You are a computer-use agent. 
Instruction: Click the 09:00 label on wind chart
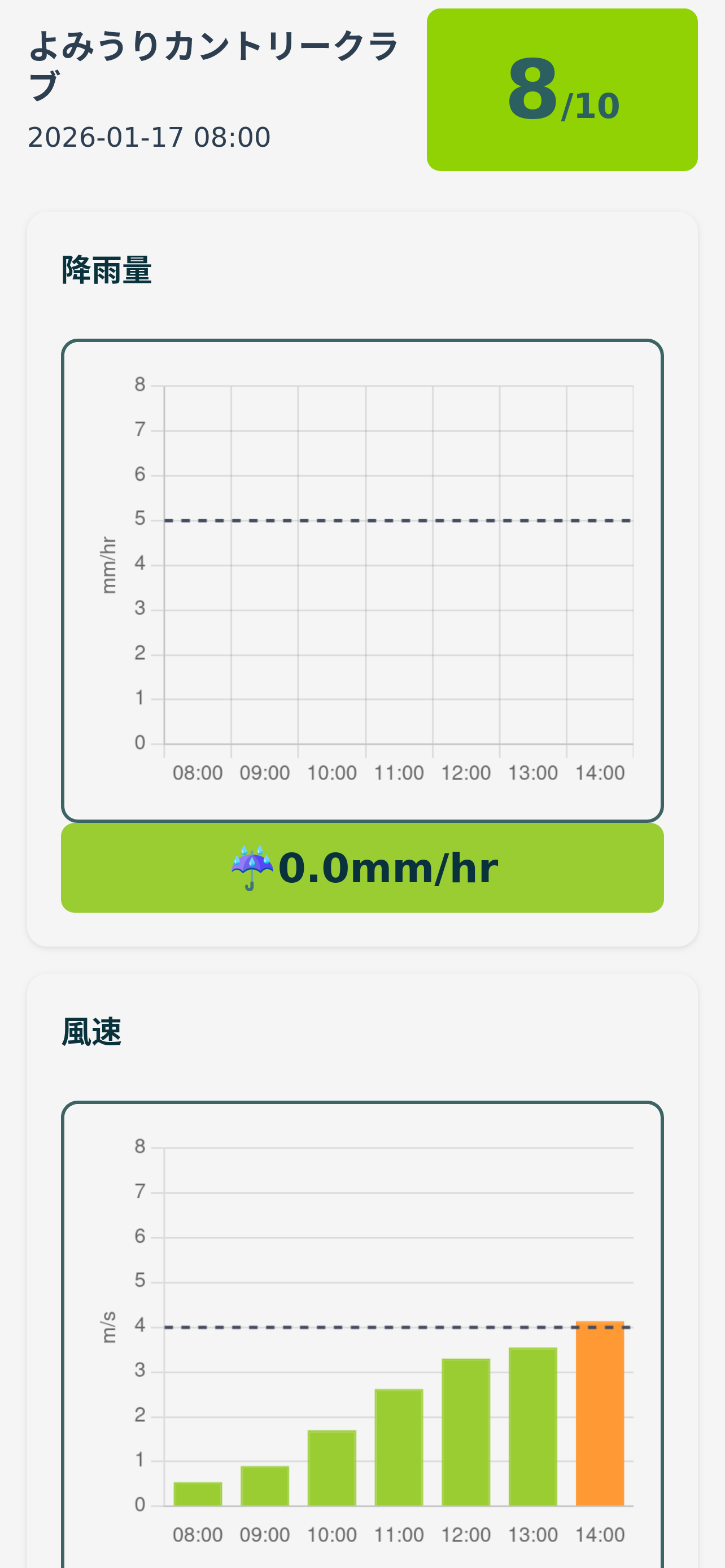pos(264,1534)
